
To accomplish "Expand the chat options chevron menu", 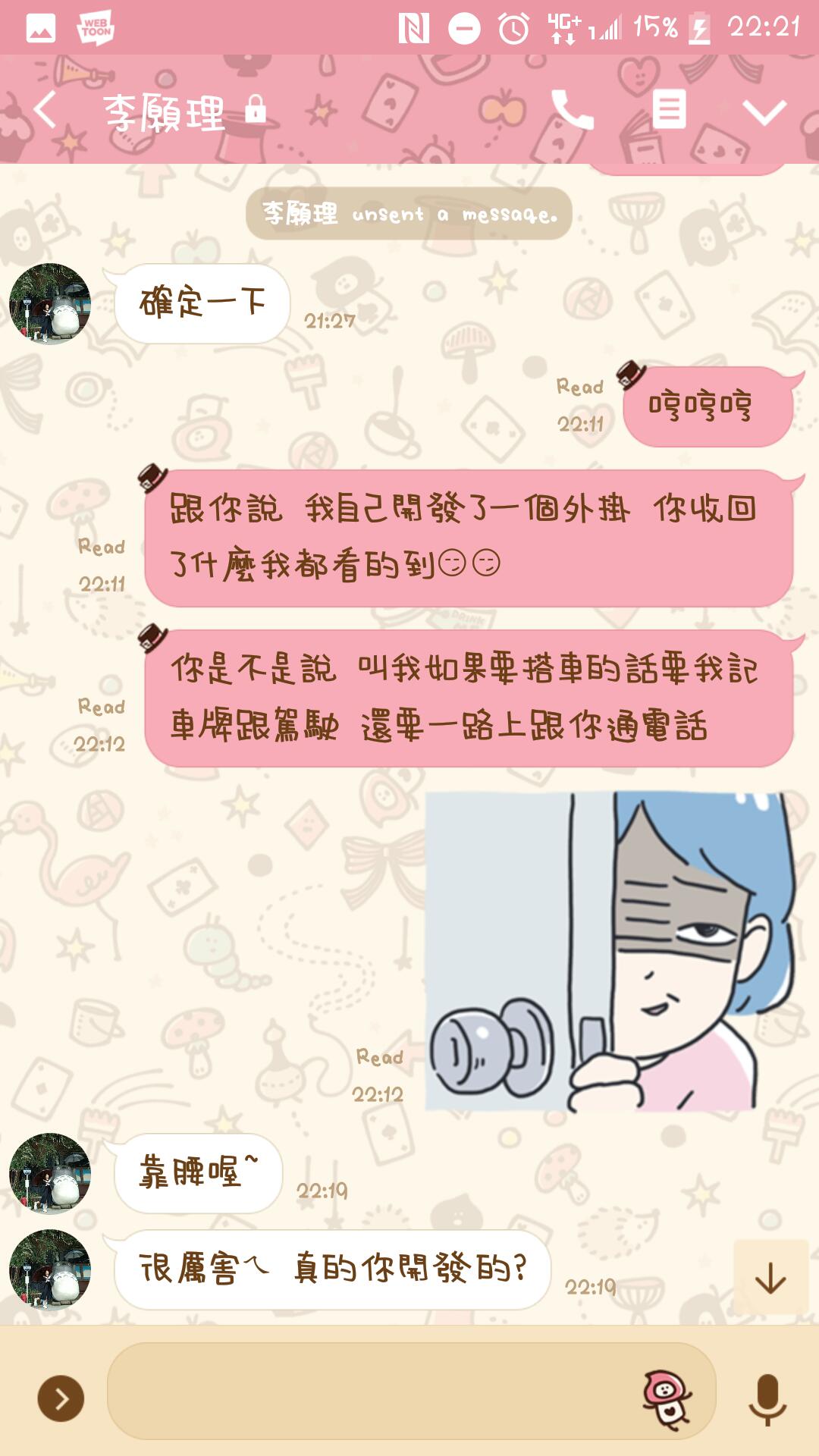I will [764, 112].
